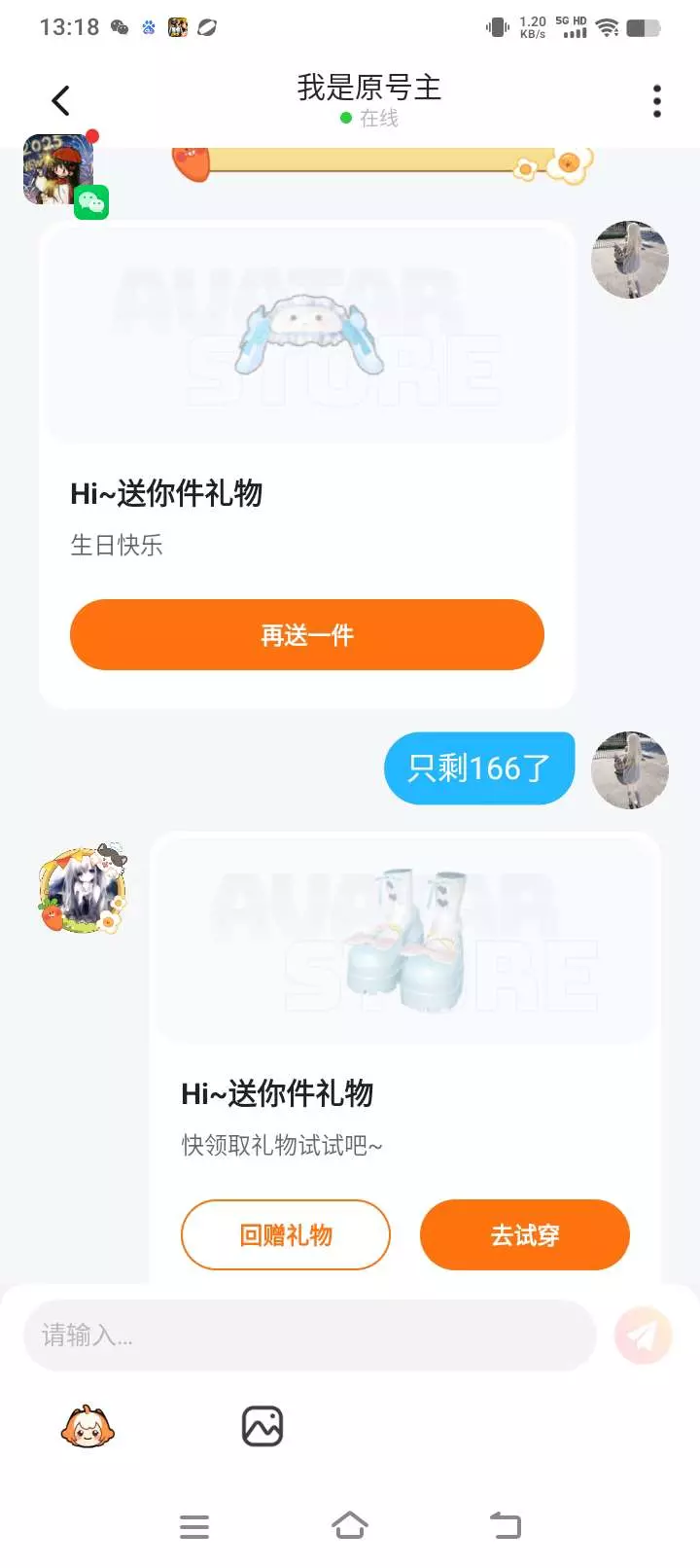Open the boots gift card
Viewport: 700px width, 1568px height.
click(x=404, y=1057)
